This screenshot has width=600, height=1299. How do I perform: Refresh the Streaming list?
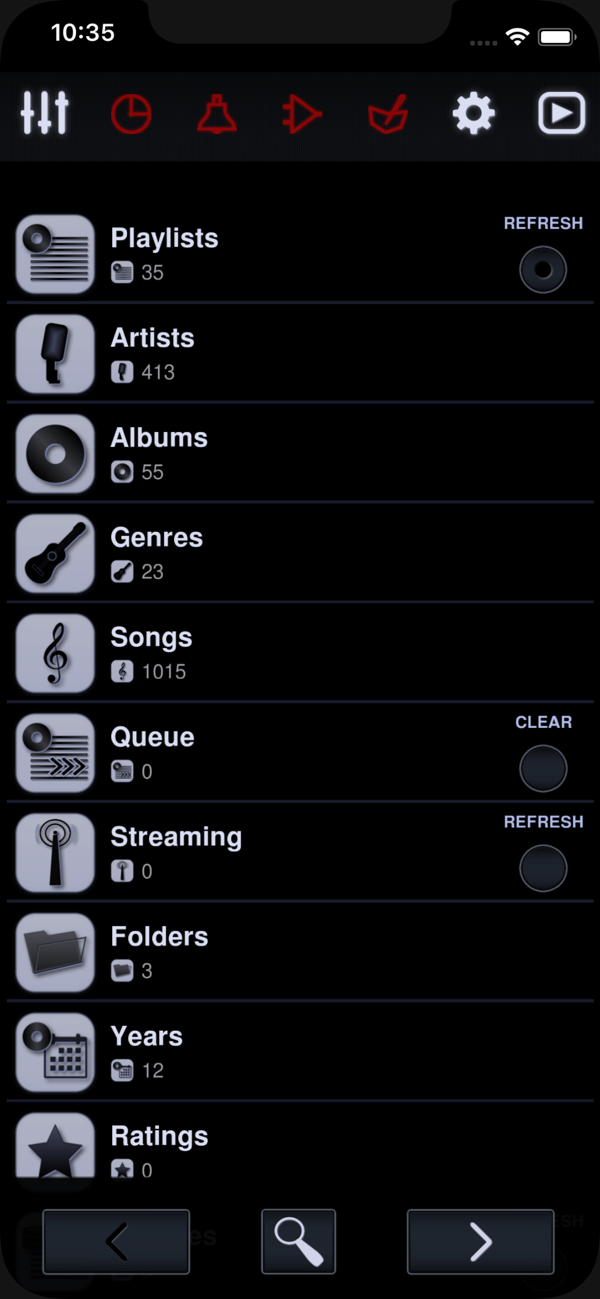543,868
